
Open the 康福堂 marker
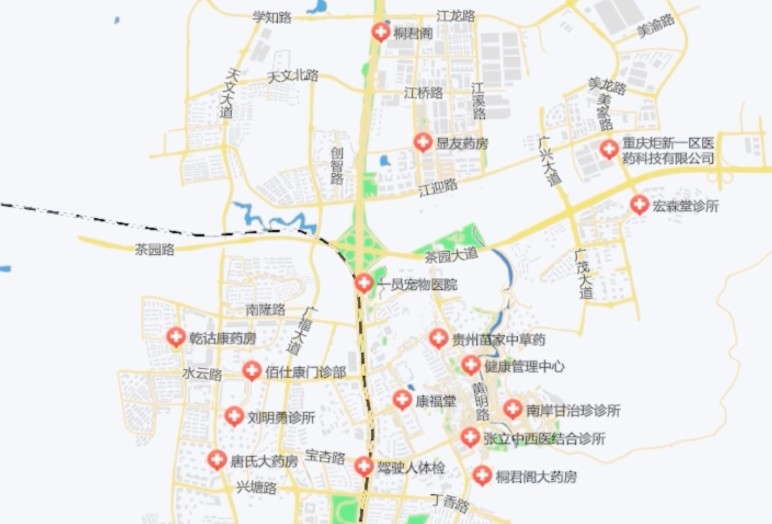coord(402,400)
